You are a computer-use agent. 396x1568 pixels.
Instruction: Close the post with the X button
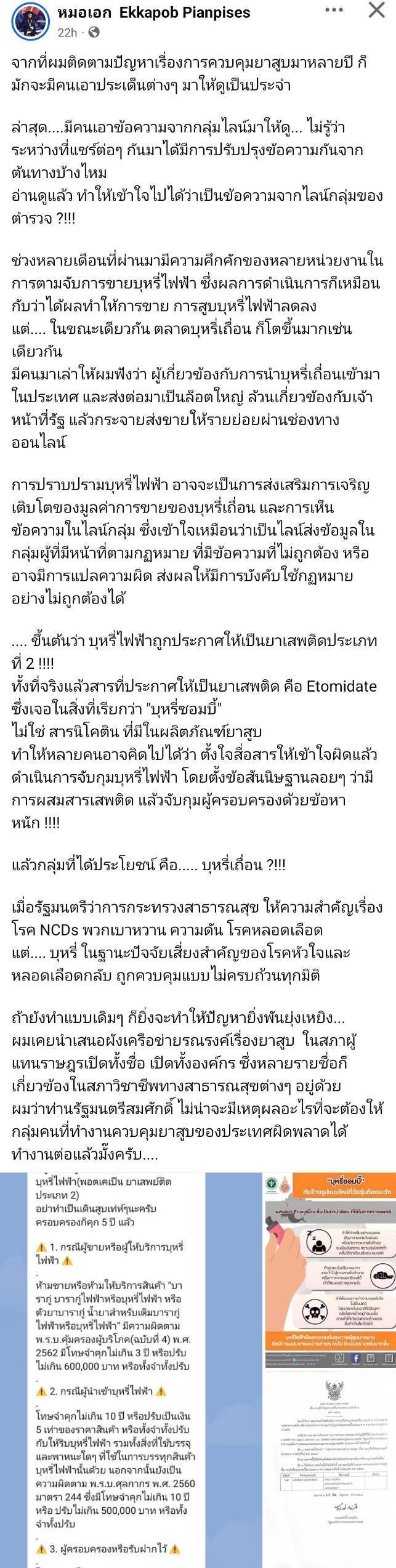[x=377, y=11]
